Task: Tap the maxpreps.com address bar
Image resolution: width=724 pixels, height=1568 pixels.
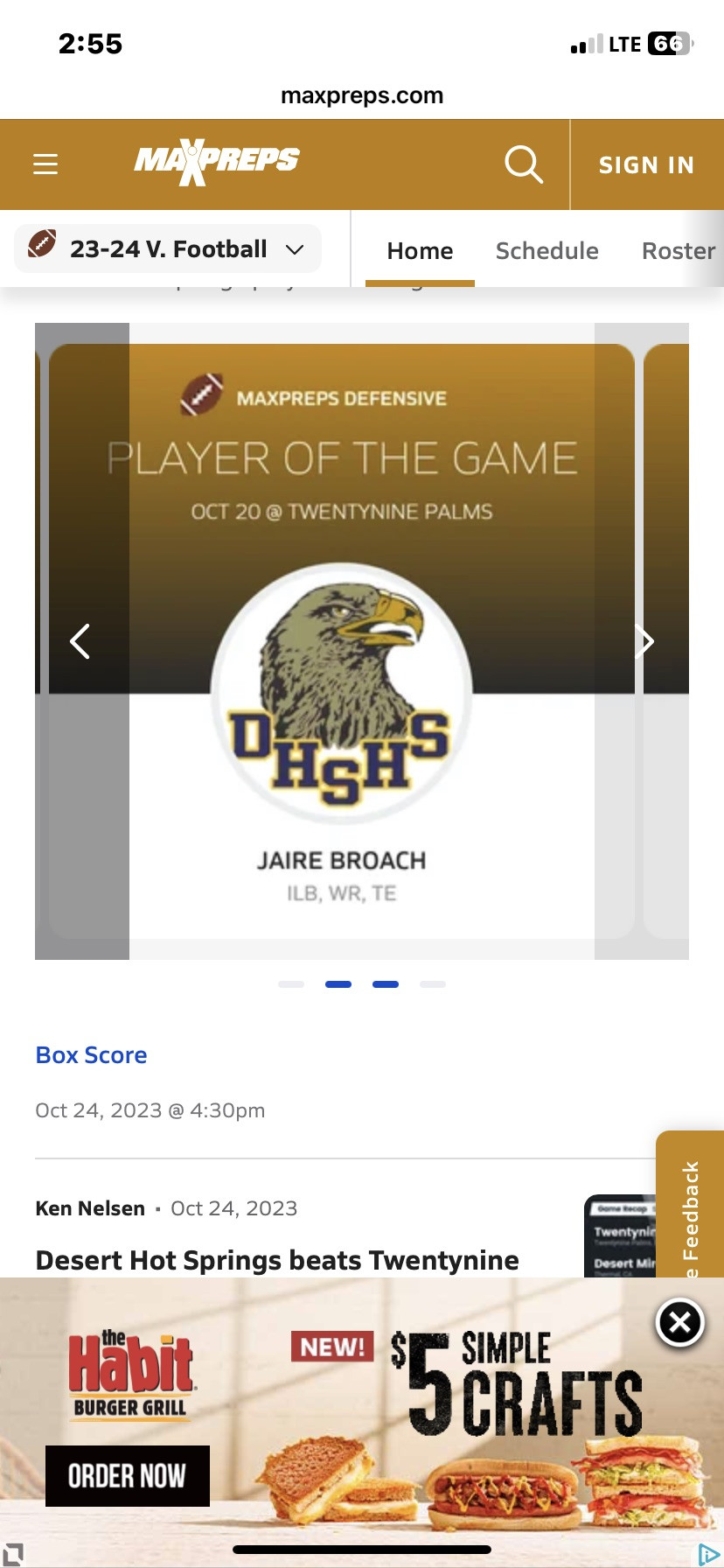Action: [362, 95]
